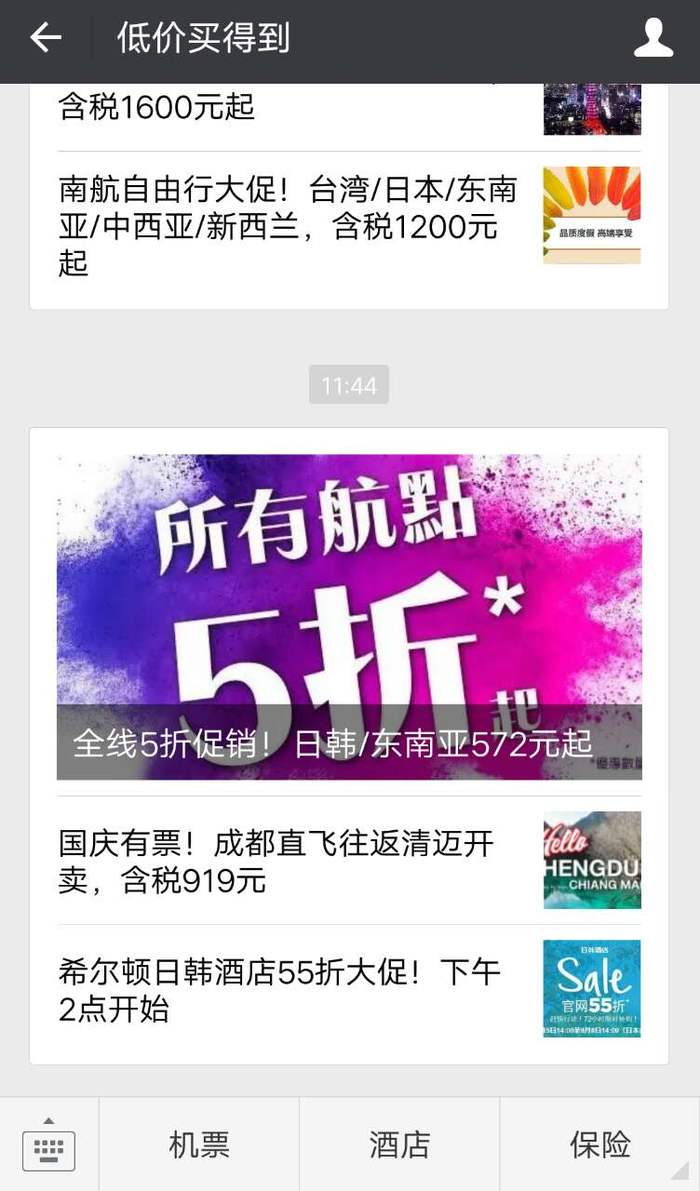Open the 希尔顿日韩酒店55折大促 article
The image size is (700, 1191).
point(349,990)
